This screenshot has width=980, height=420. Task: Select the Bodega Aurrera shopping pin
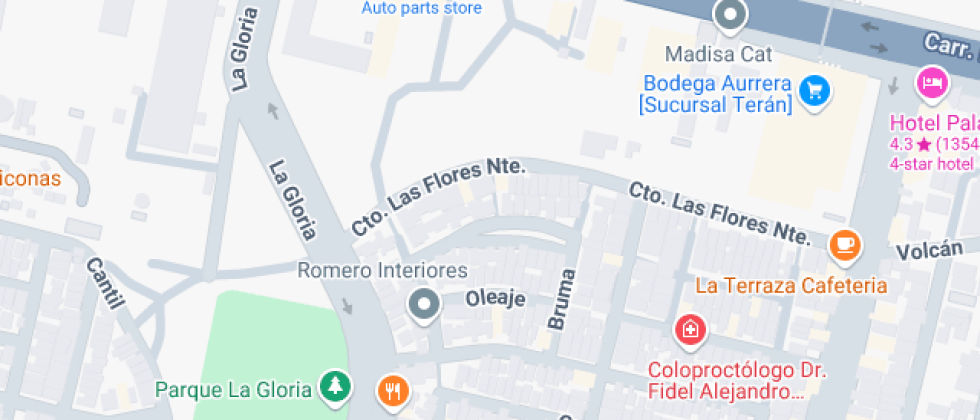816,92
